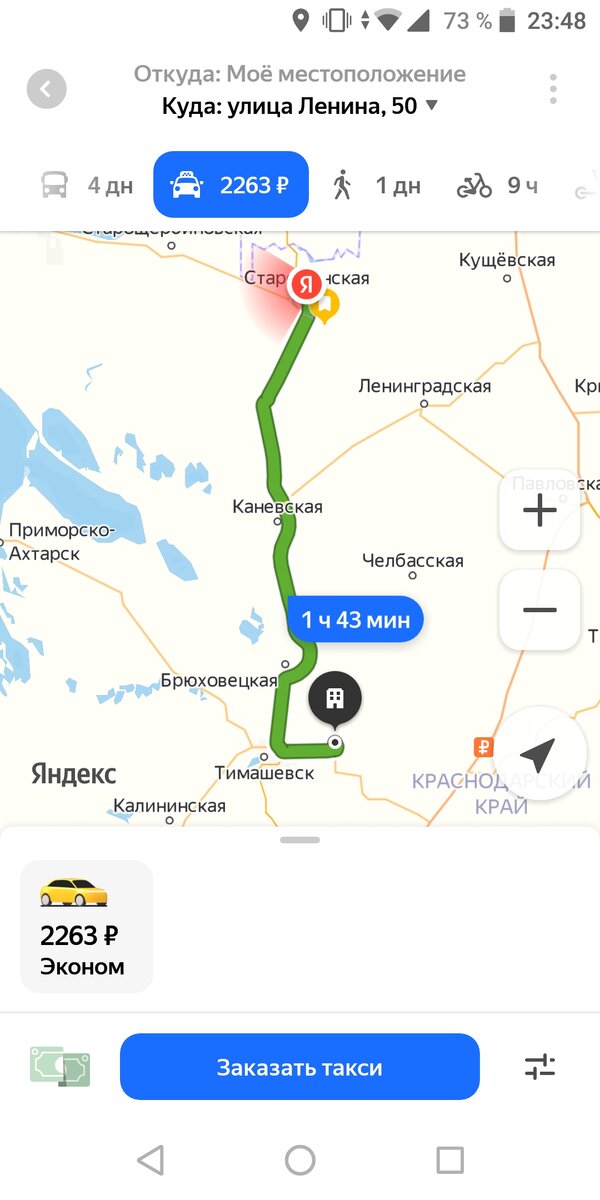This screenshot has height=1200, width=600.
Task: Switch to public transport route 4 дн
Action: [x=86, y=185]
